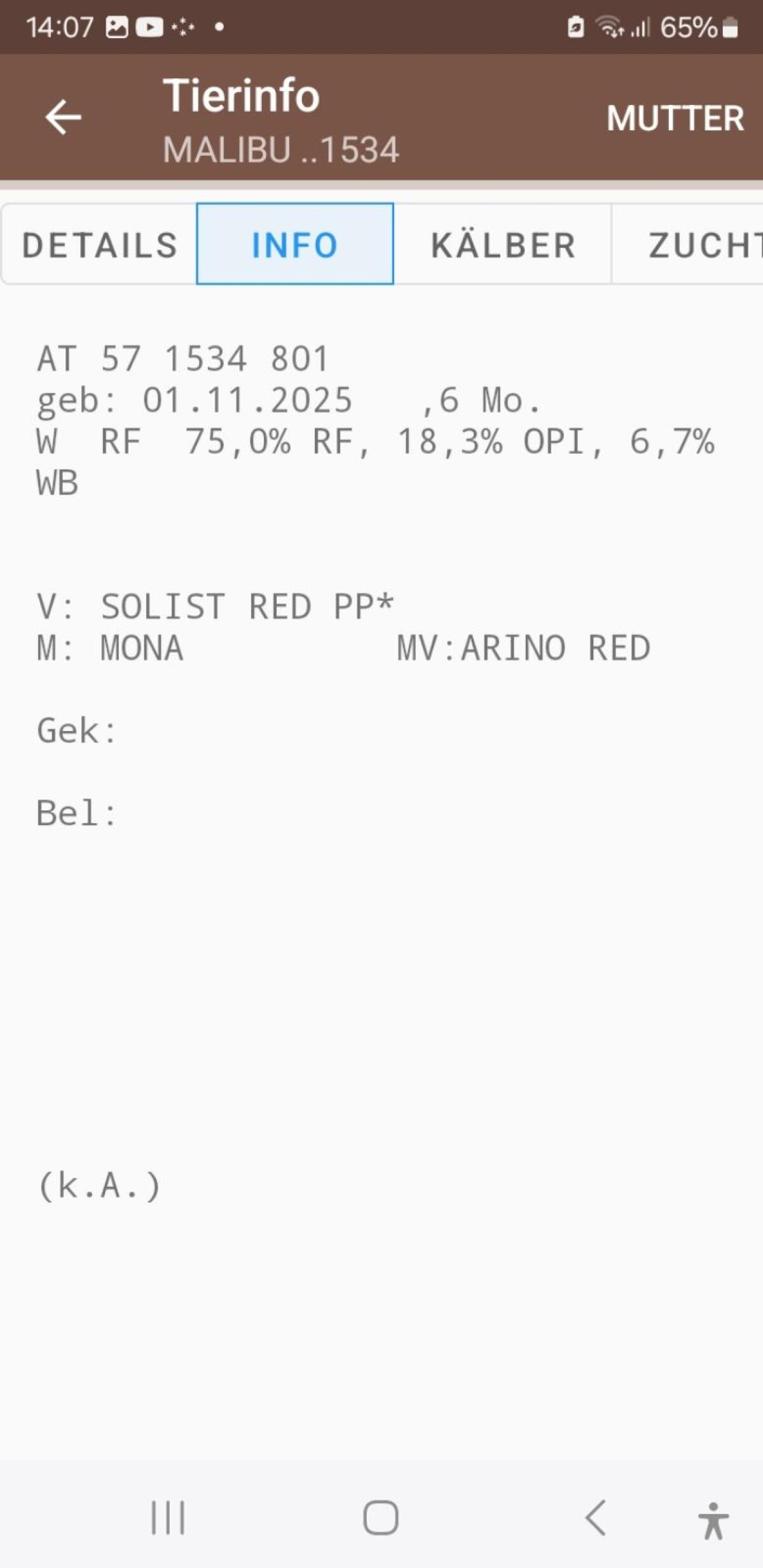Open the system recent apps view
The width and height of the screenshot is (763, 1568).
[168, 1518]
